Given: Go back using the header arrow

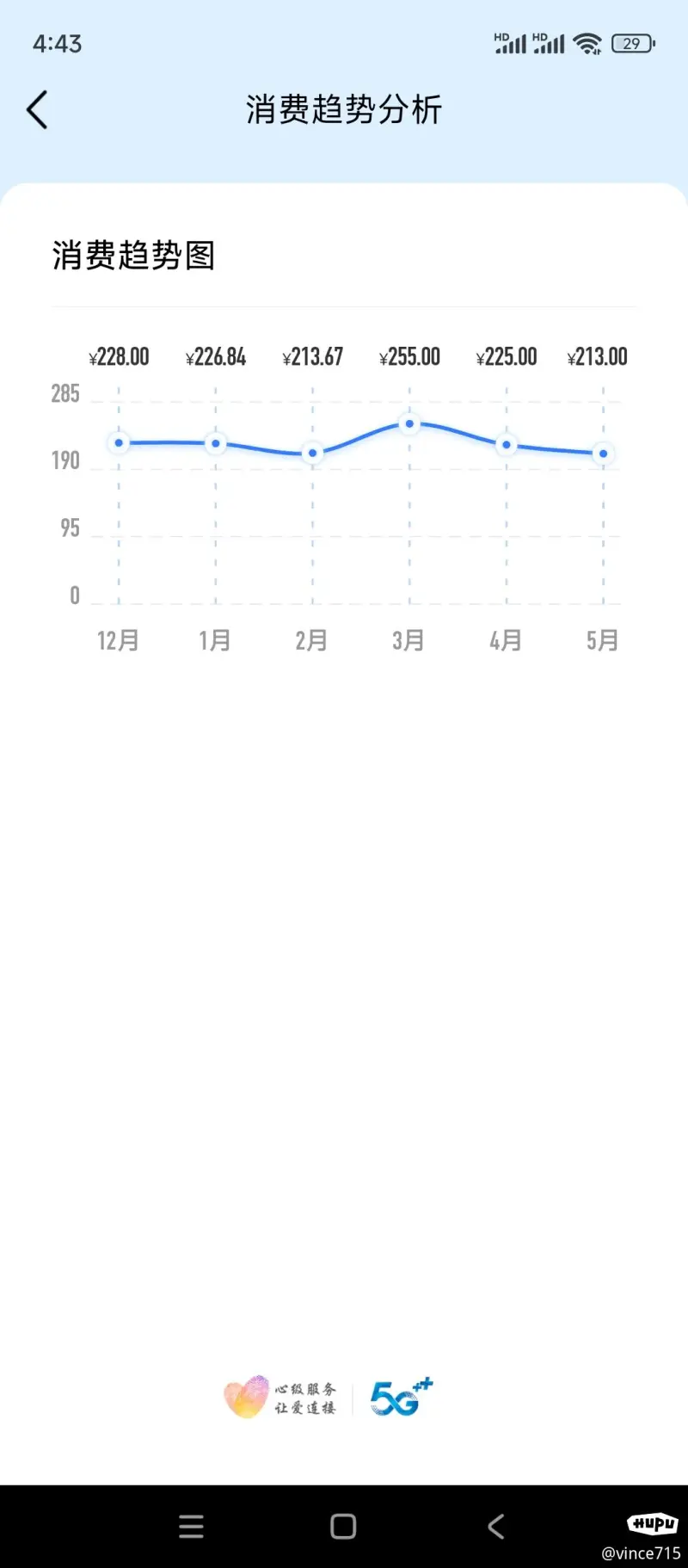Looking at the screenshot, I should coord(37,110).
